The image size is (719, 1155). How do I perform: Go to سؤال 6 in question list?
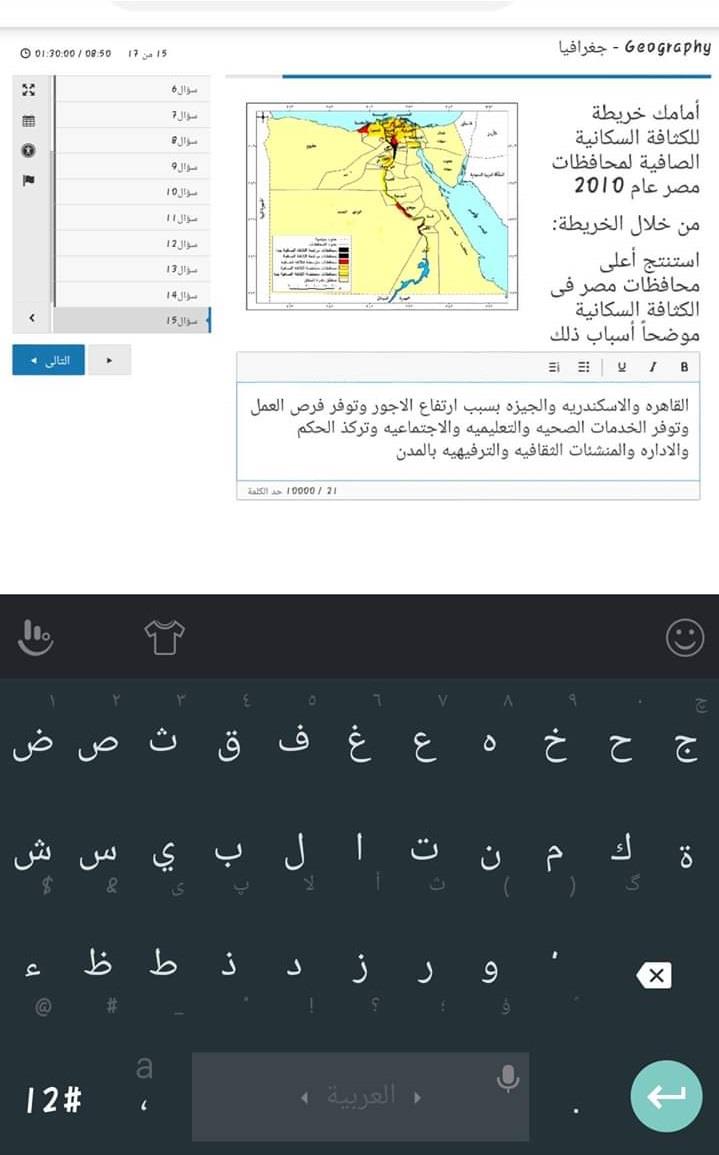(x=186, y=90)
